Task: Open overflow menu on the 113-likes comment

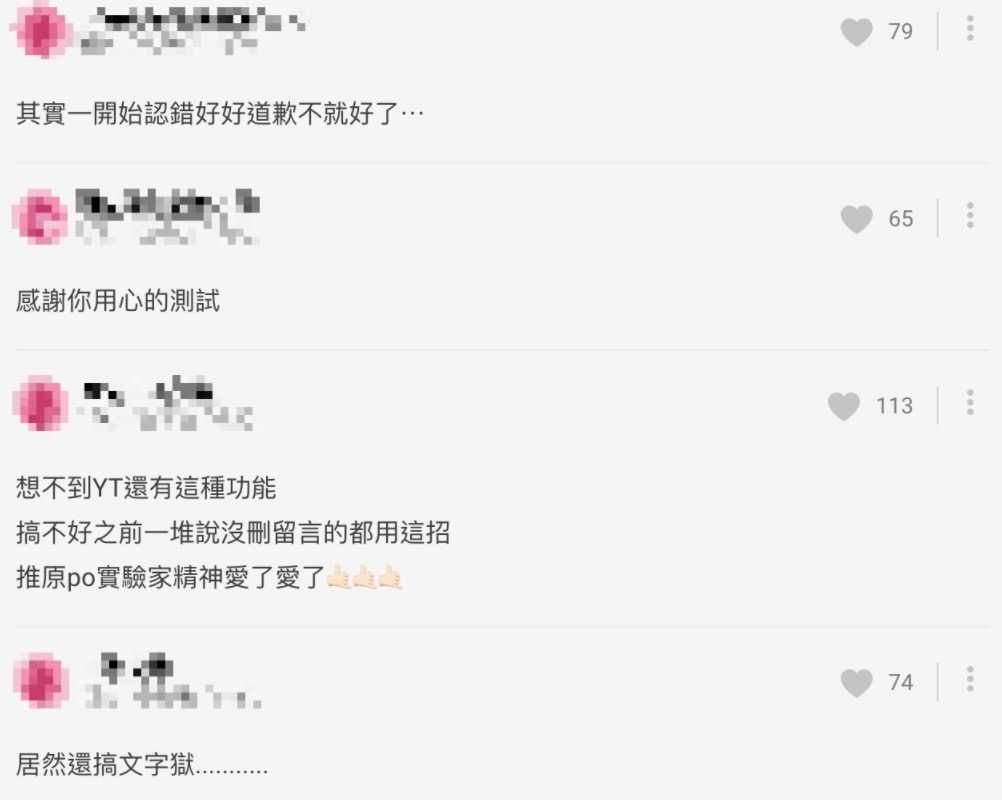Action: (970, 403)
